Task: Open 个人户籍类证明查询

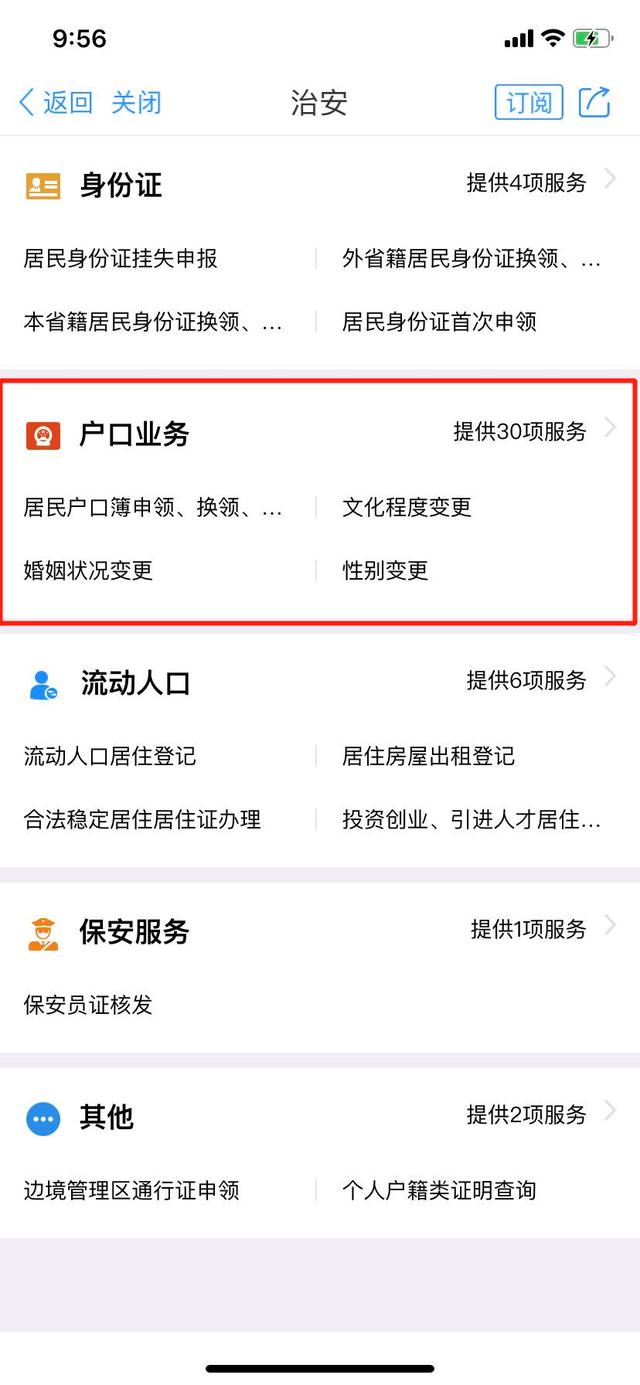Action: (x=439, y=1190)
